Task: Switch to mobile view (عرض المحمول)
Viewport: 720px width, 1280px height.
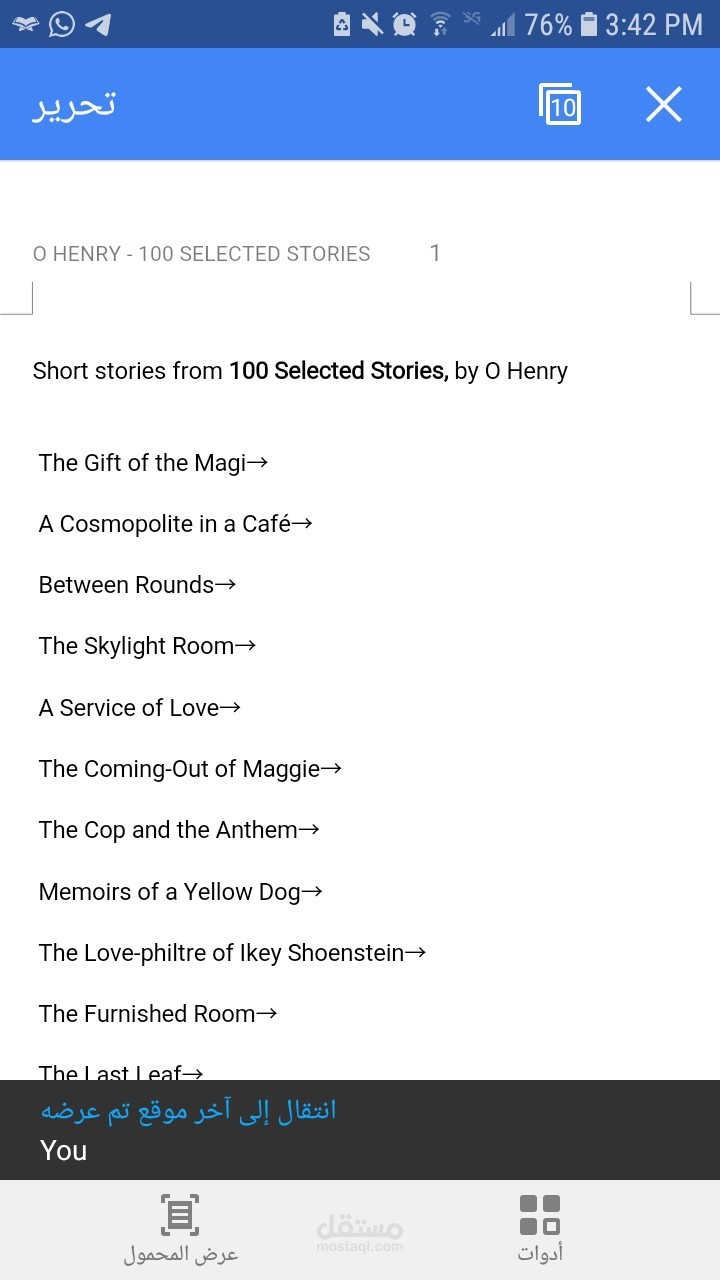Action: coord(180,1229)
